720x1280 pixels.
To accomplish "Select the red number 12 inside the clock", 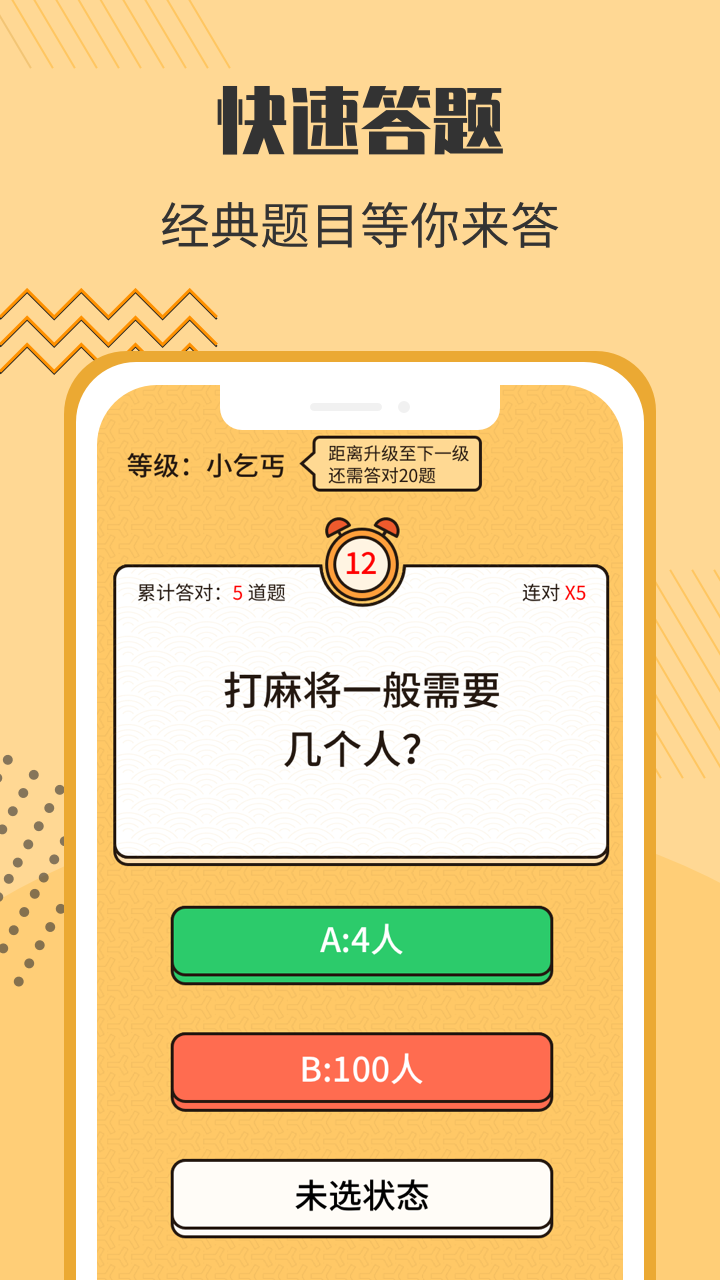I will pos(363,562).
